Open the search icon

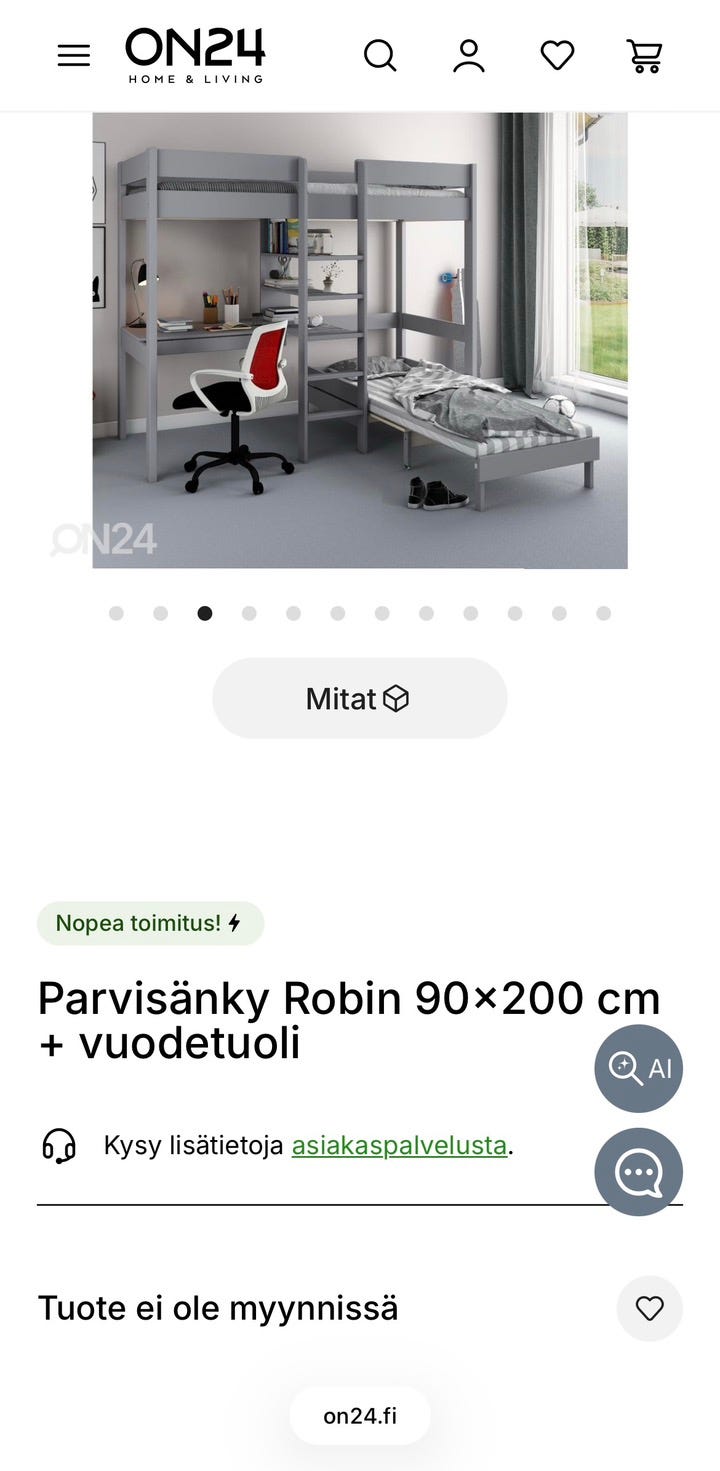[x=379, y=55]
